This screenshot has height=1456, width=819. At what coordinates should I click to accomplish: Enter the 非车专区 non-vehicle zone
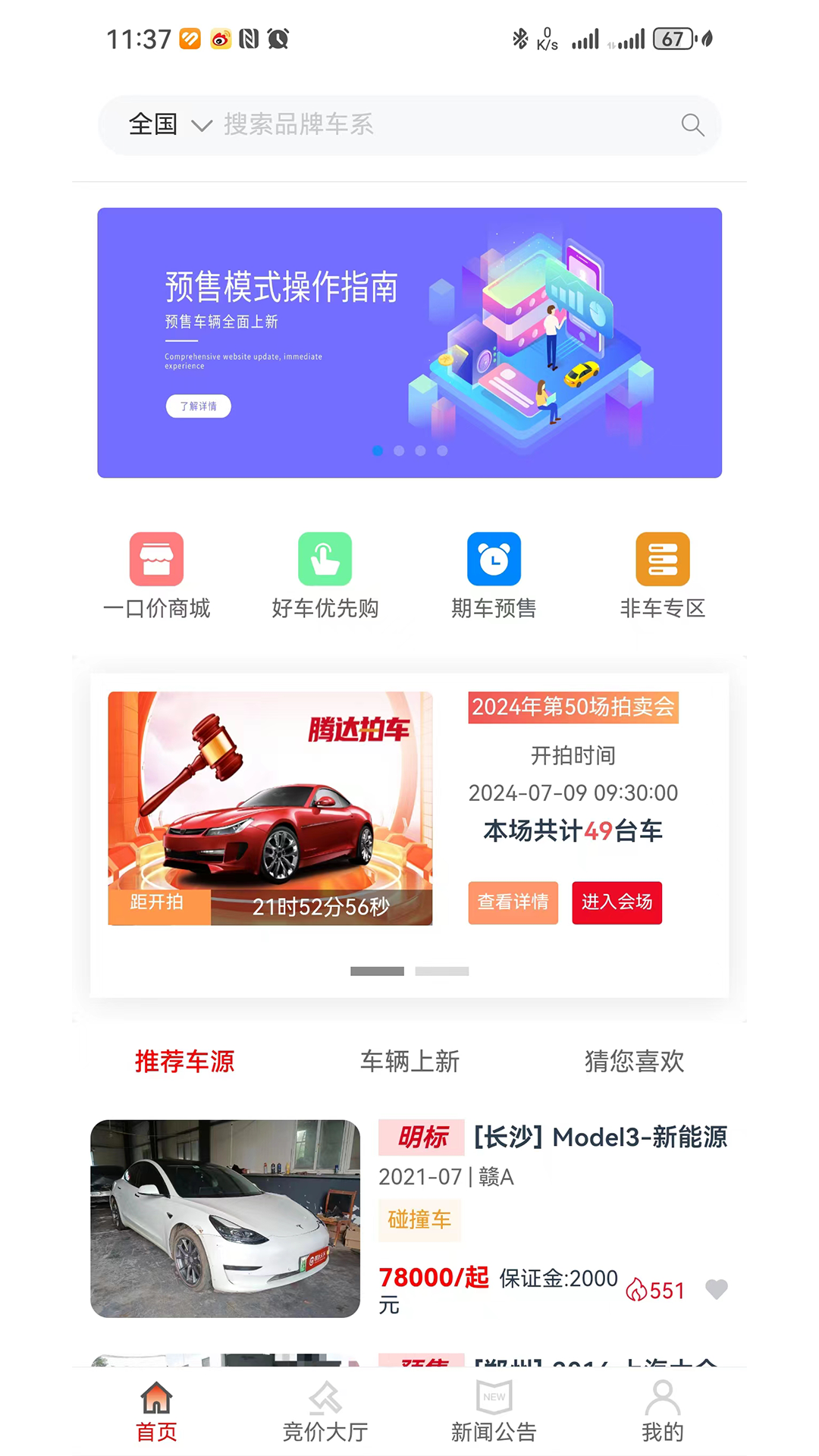tap(662, 574)
